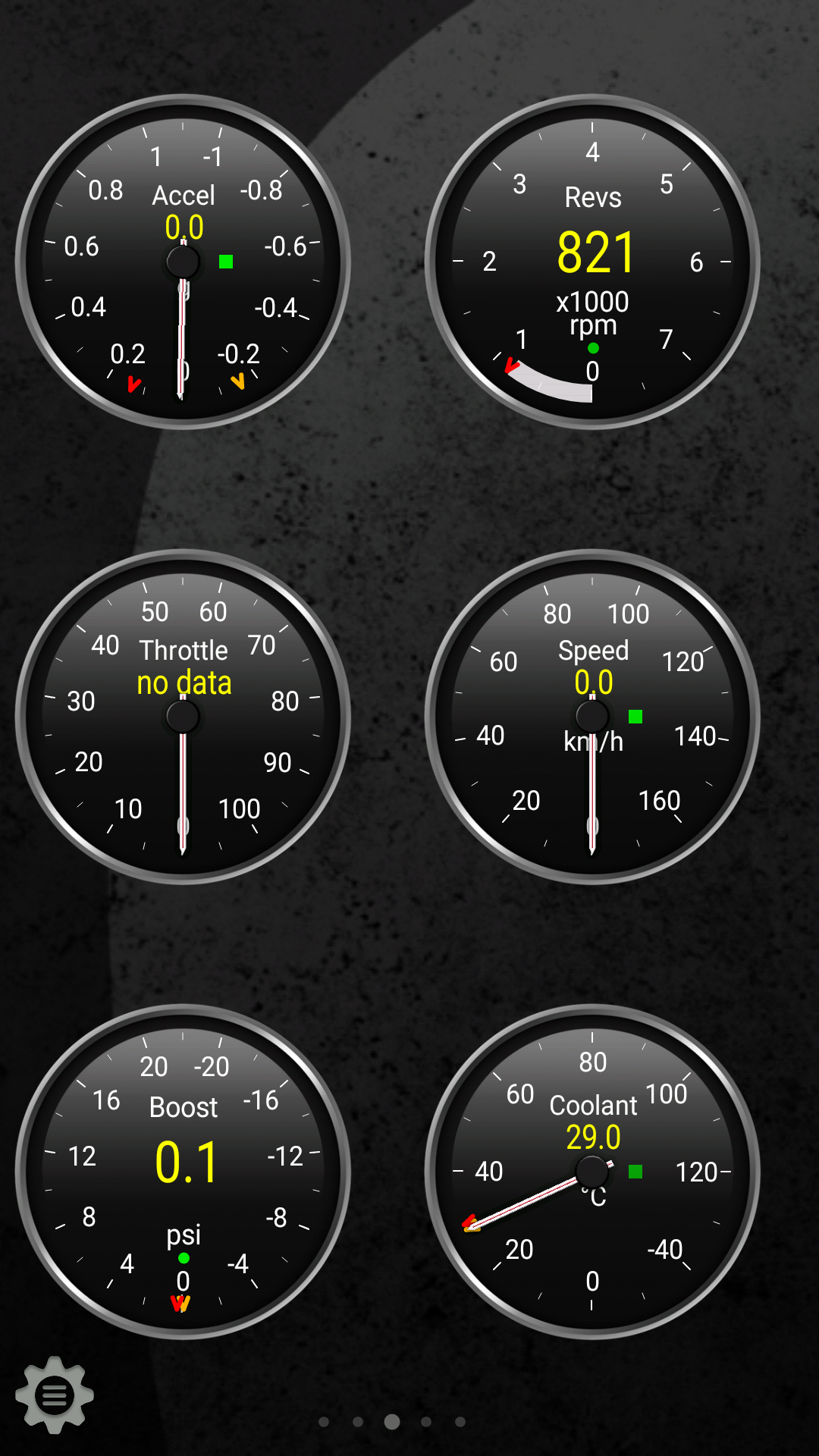Select the Accel gauge
The width and height of the screenshot is (819, 1456).
point(183,262)
